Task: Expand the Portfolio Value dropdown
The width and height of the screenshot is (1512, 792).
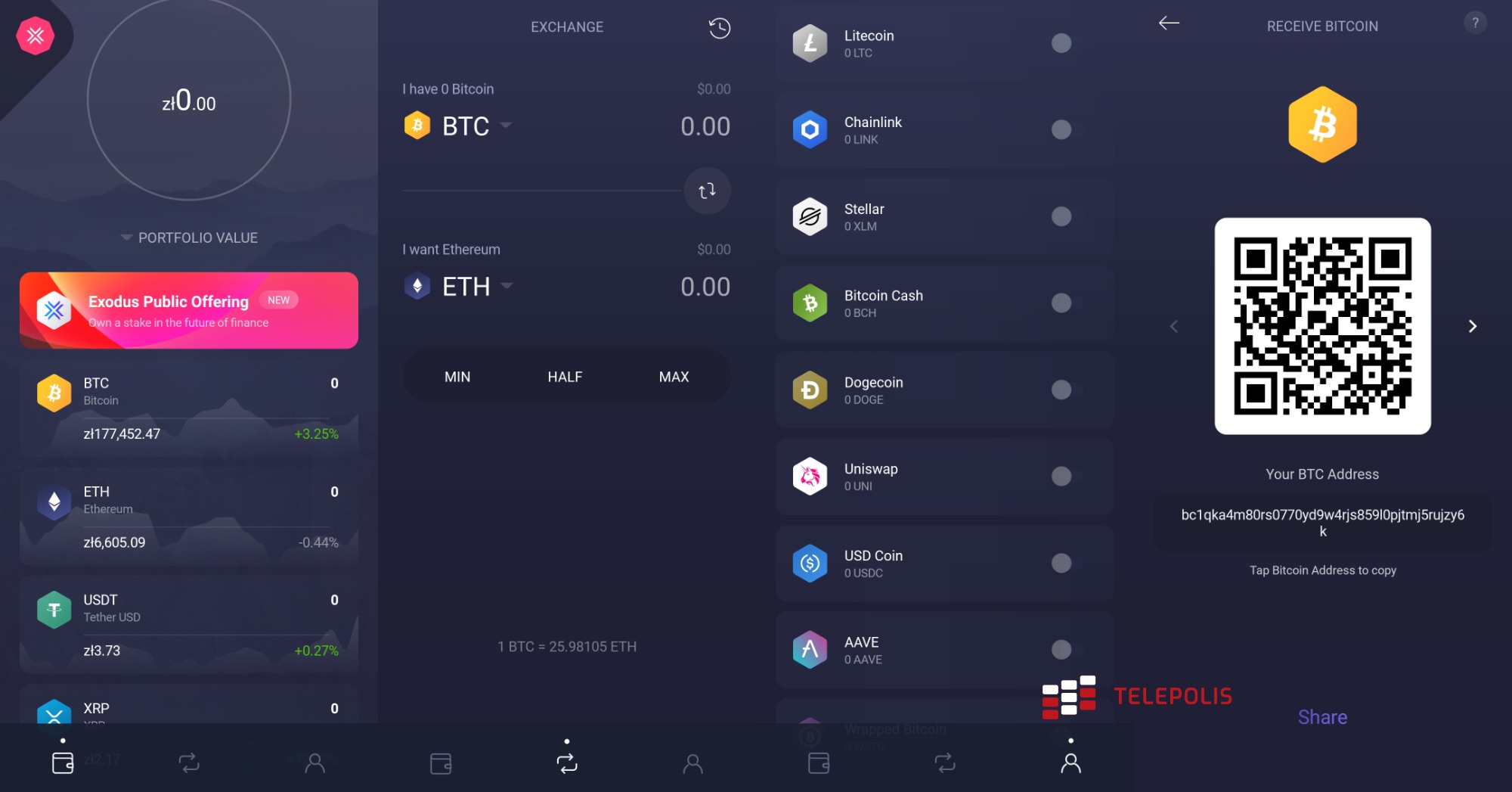Action: pos(189,238)
